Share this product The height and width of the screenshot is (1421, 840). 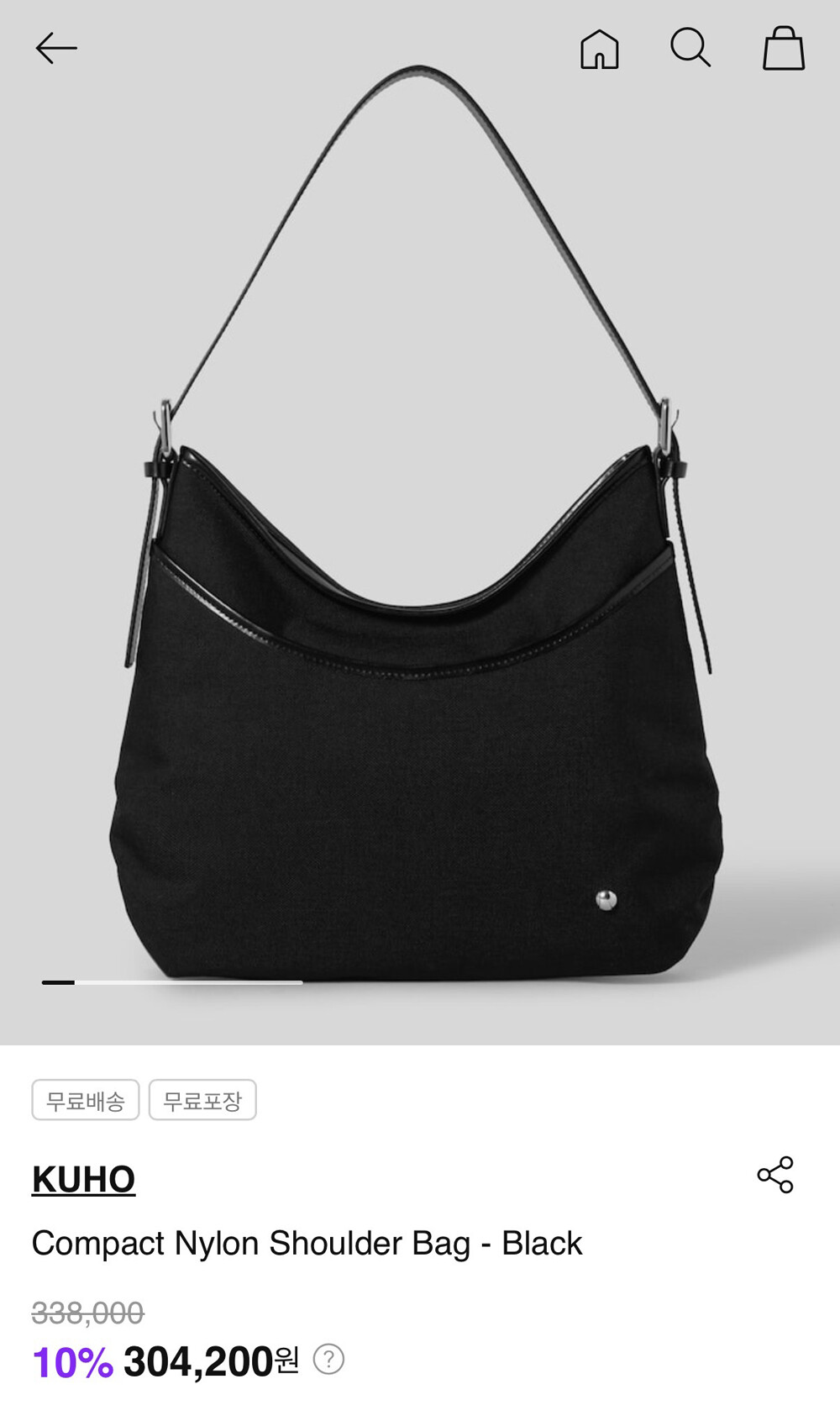[775, 1174]
